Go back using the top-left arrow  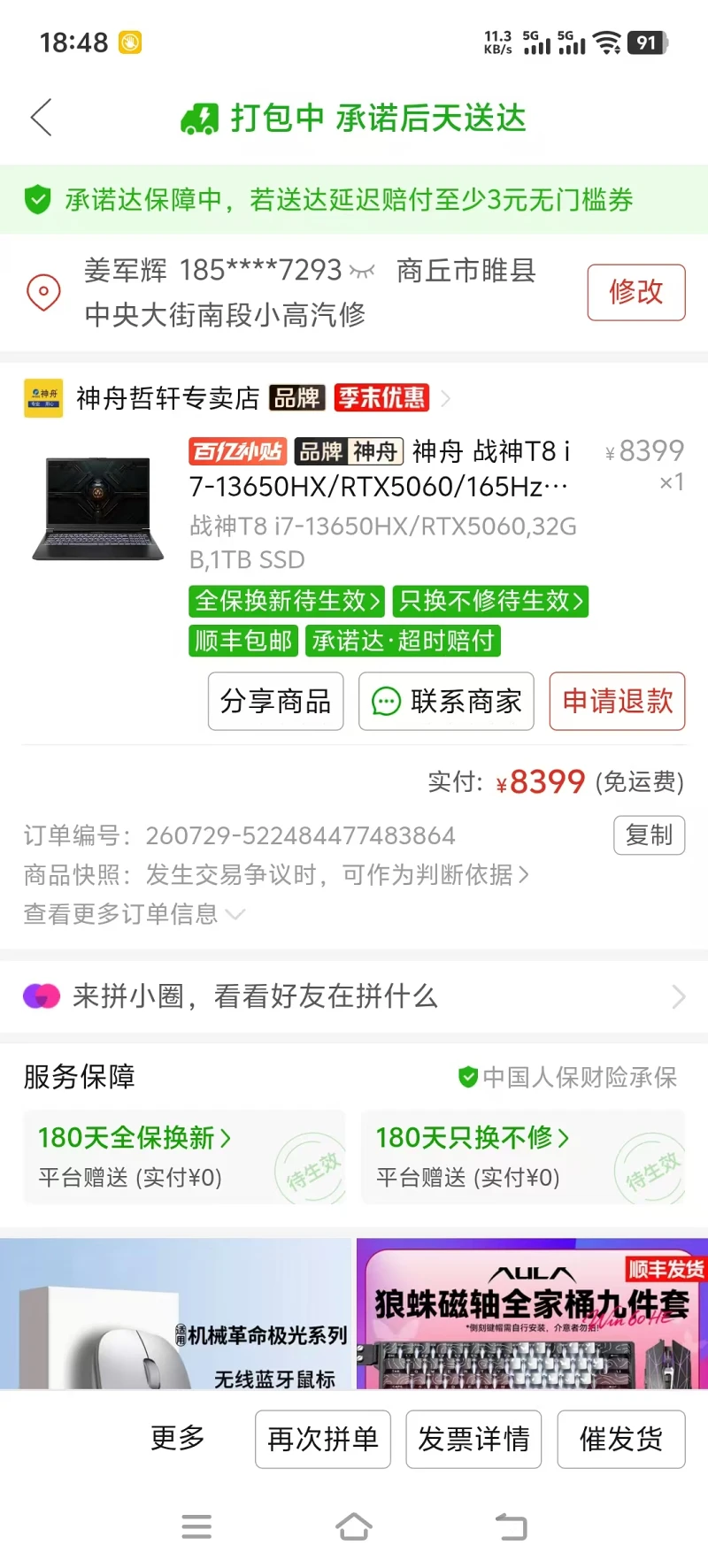[42, 118]
